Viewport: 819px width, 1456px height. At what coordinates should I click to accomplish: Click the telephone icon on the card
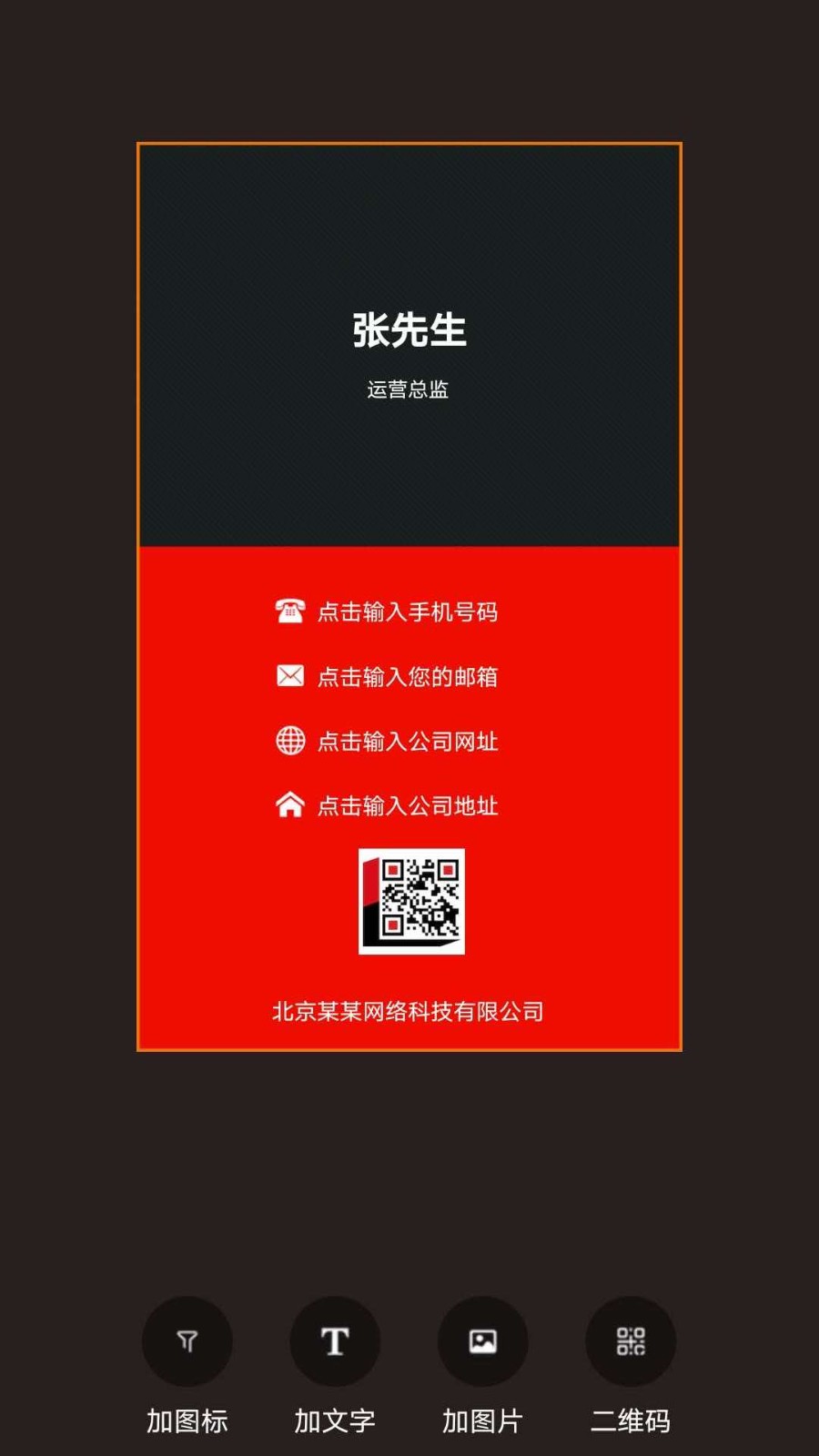(289, 612)
